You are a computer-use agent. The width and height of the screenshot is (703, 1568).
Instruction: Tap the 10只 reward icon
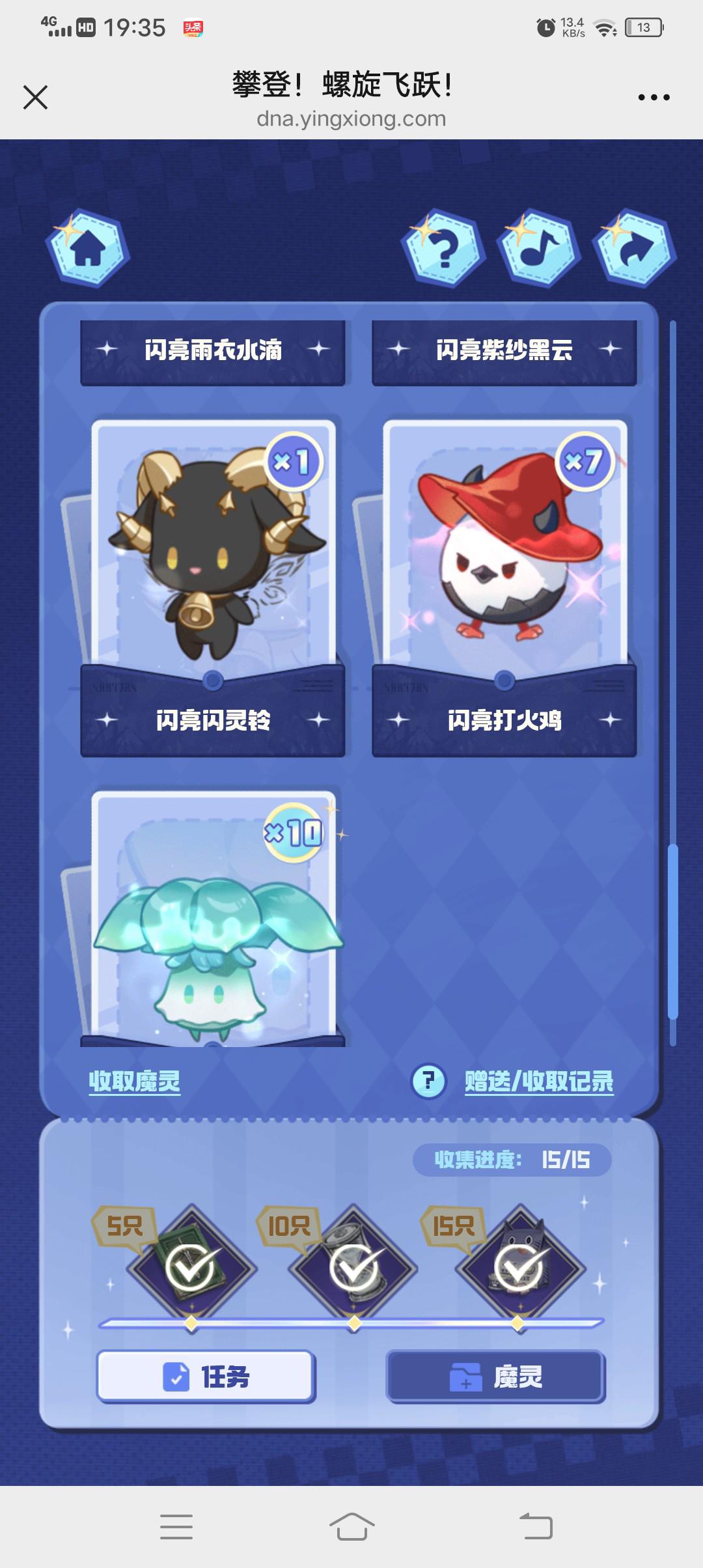353,1267
